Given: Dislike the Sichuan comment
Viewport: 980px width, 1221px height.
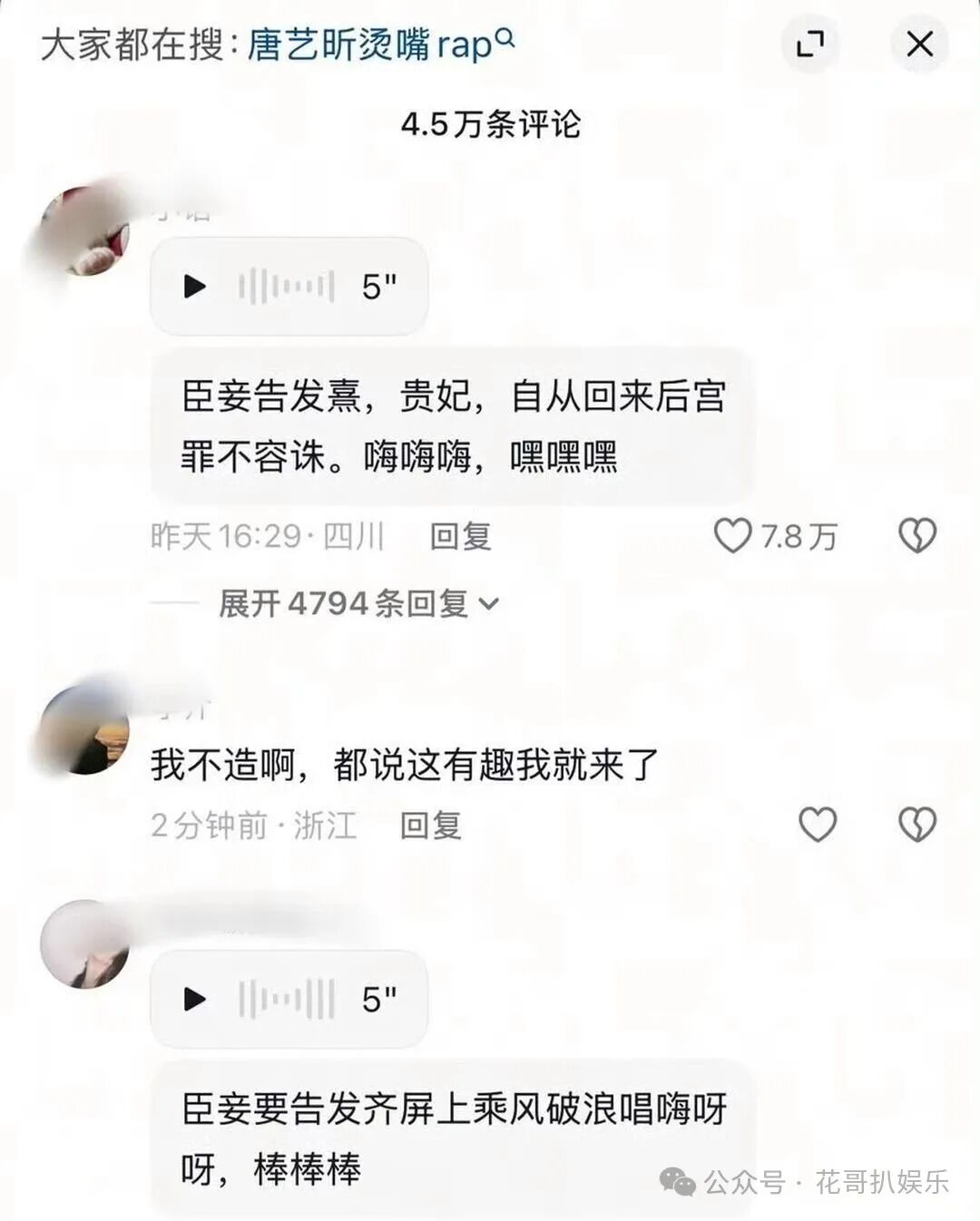Looking at the screenshot, I should (916, 535).
